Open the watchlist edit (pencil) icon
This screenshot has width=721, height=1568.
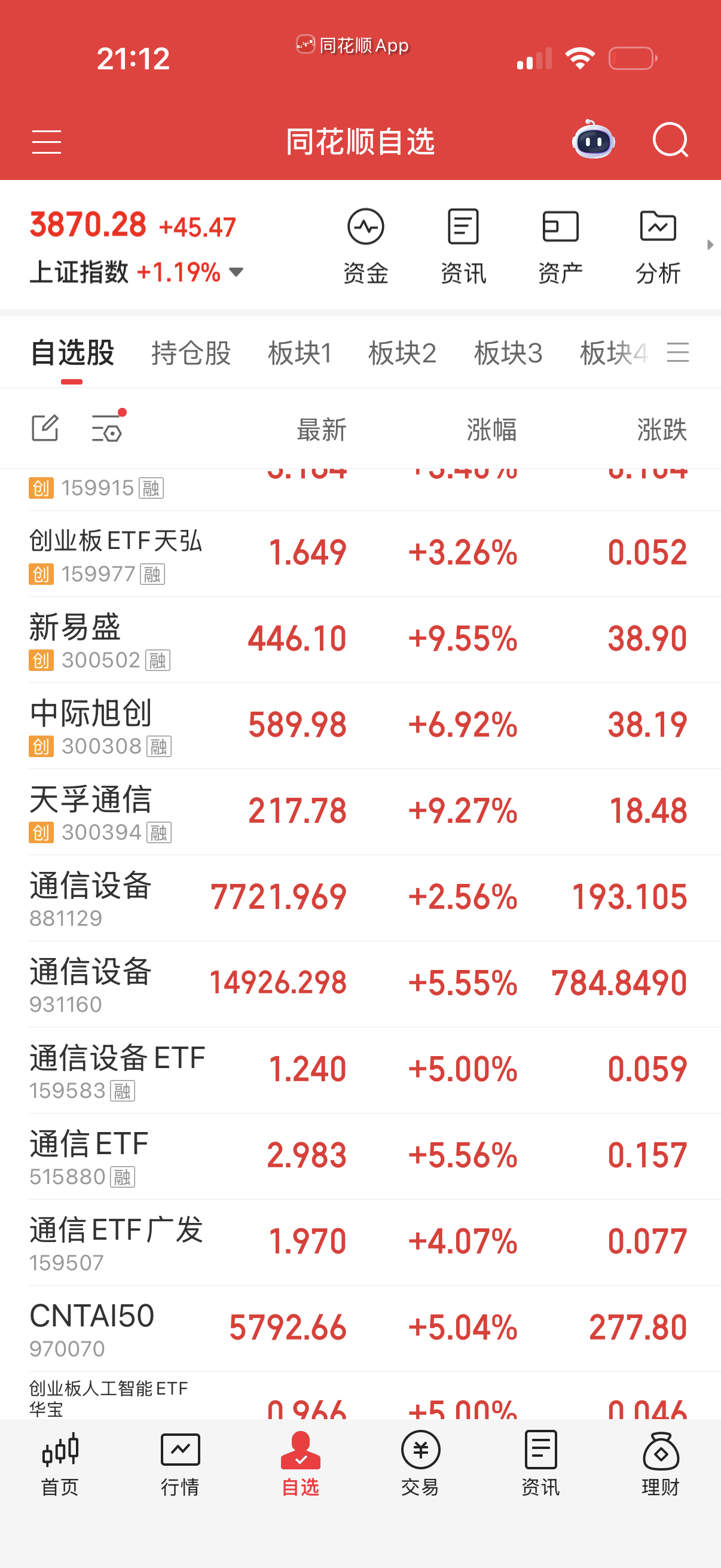(45, 428)
